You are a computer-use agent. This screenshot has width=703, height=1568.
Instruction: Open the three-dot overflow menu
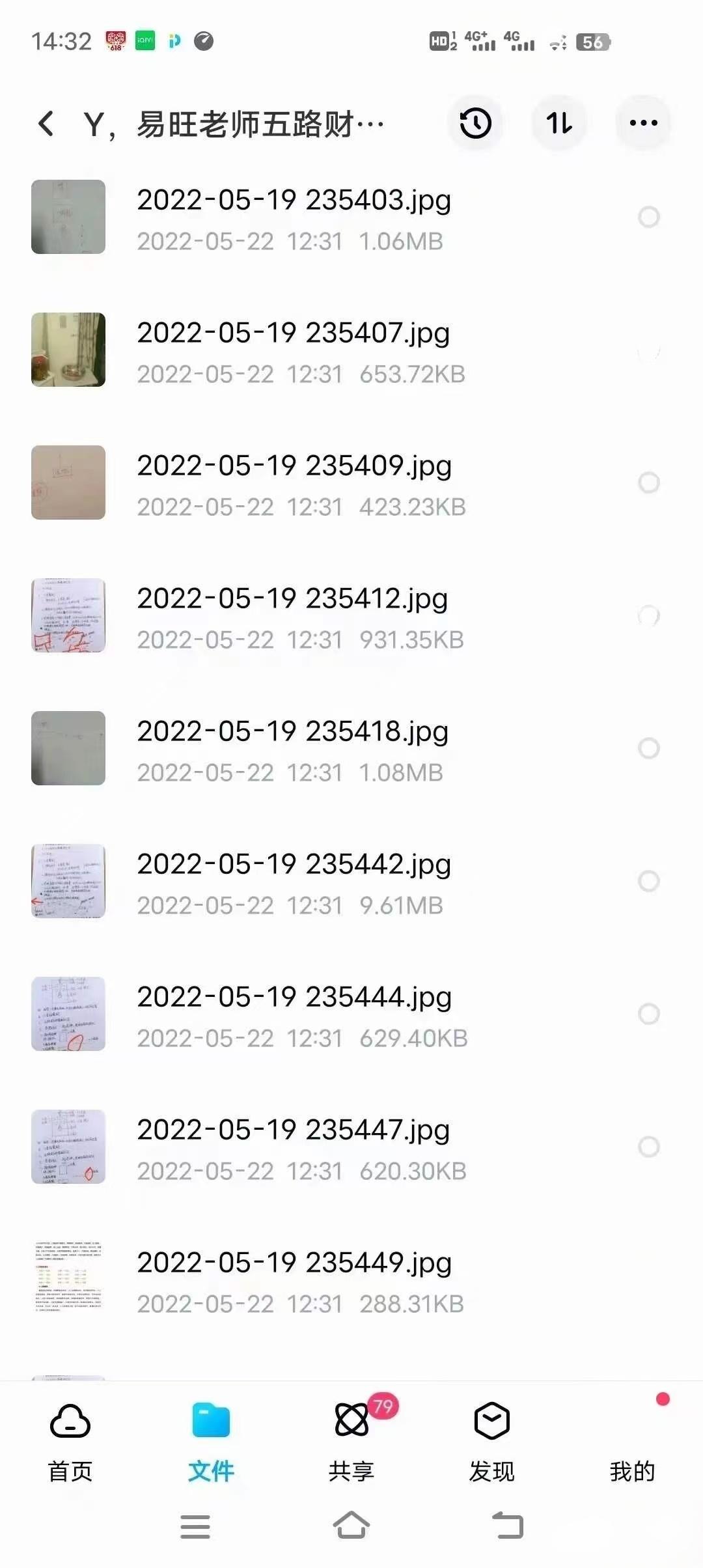(x=643, y=123)
